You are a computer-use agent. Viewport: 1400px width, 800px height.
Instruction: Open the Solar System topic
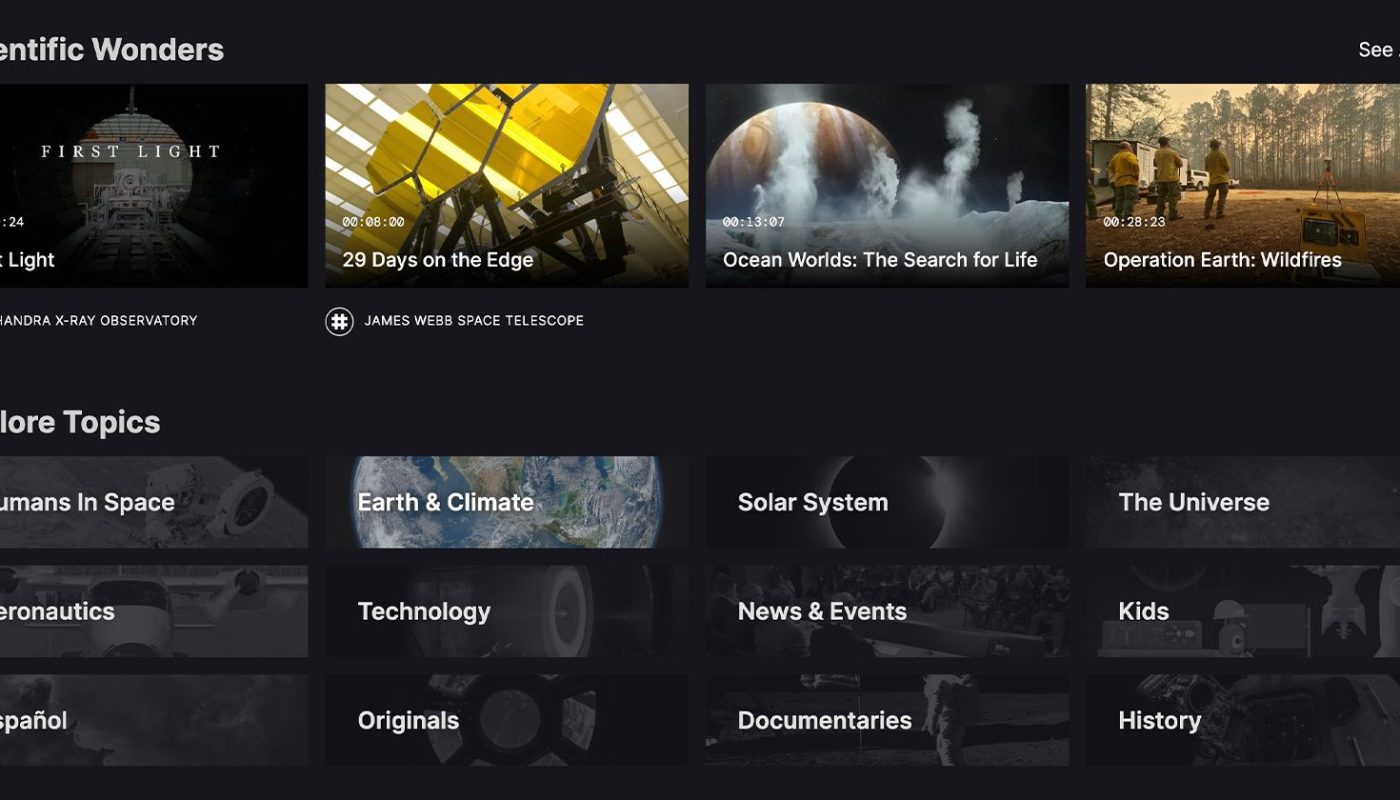pos(887,502)
